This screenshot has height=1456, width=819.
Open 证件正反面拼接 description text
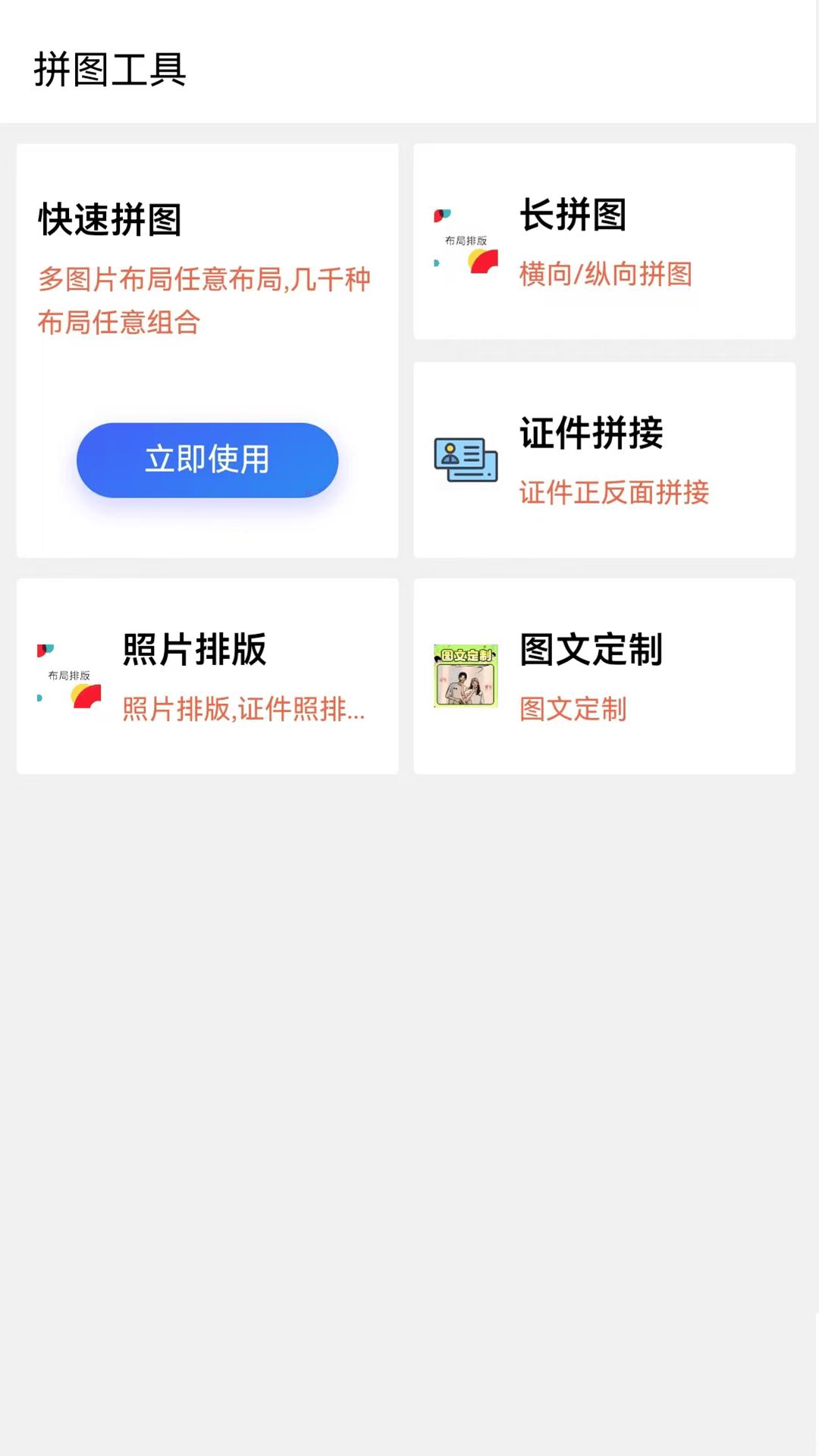(x=614, y=493)
